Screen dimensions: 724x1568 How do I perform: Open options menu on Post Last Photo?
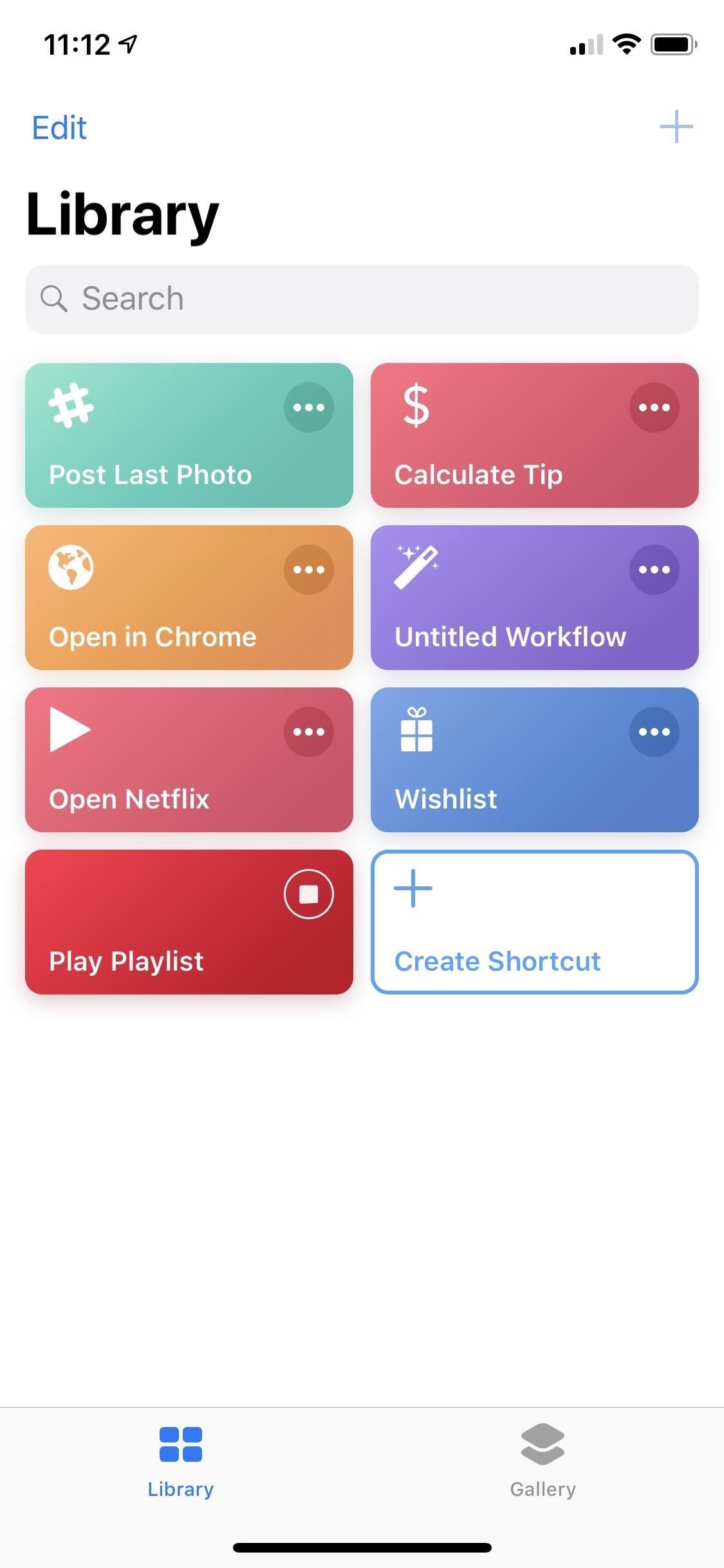(309, 407)
